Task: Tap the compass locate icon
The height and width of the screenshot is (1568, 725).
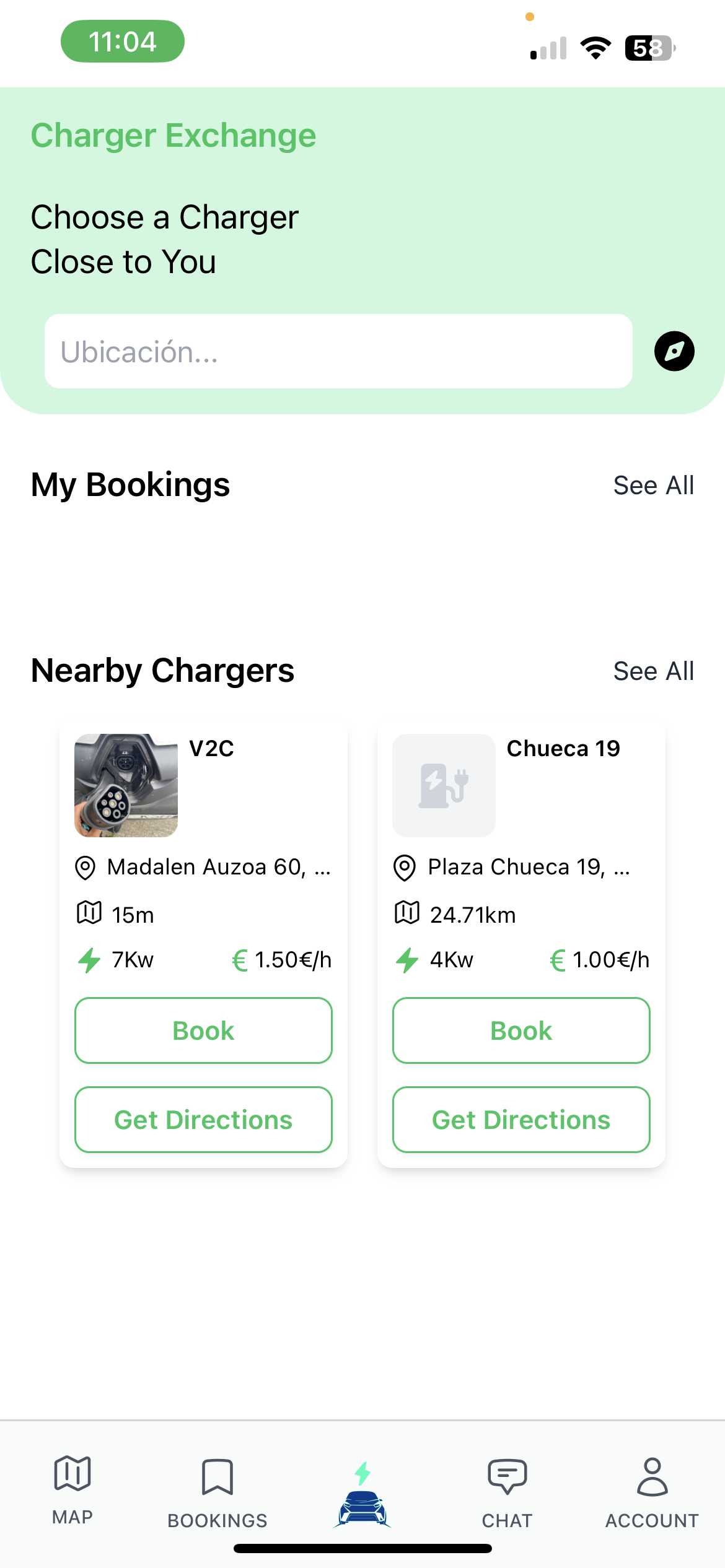Action: click(x=674, y=351)
